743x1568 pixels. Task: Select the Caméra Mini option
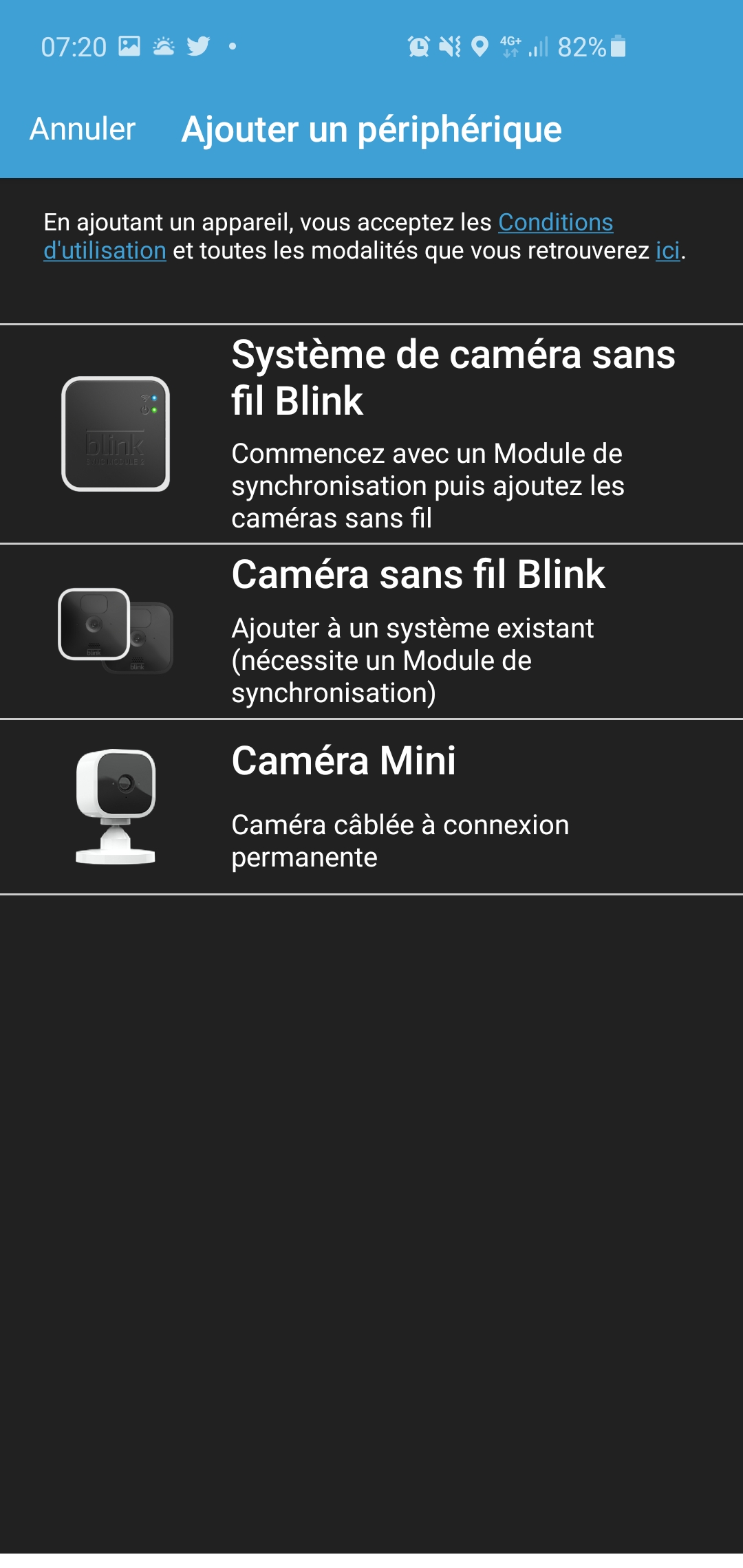click(x=371, y=807)
